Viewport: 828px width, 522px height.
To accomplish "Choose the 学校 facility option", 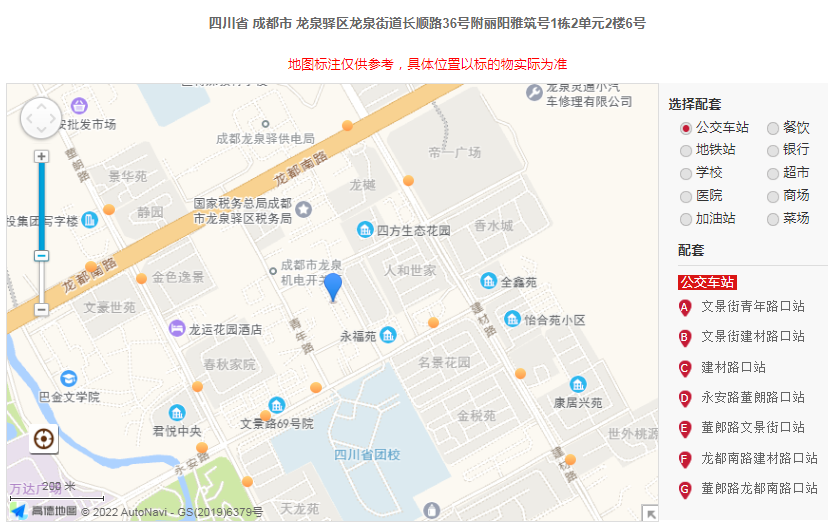I will [x=686, y=173].
